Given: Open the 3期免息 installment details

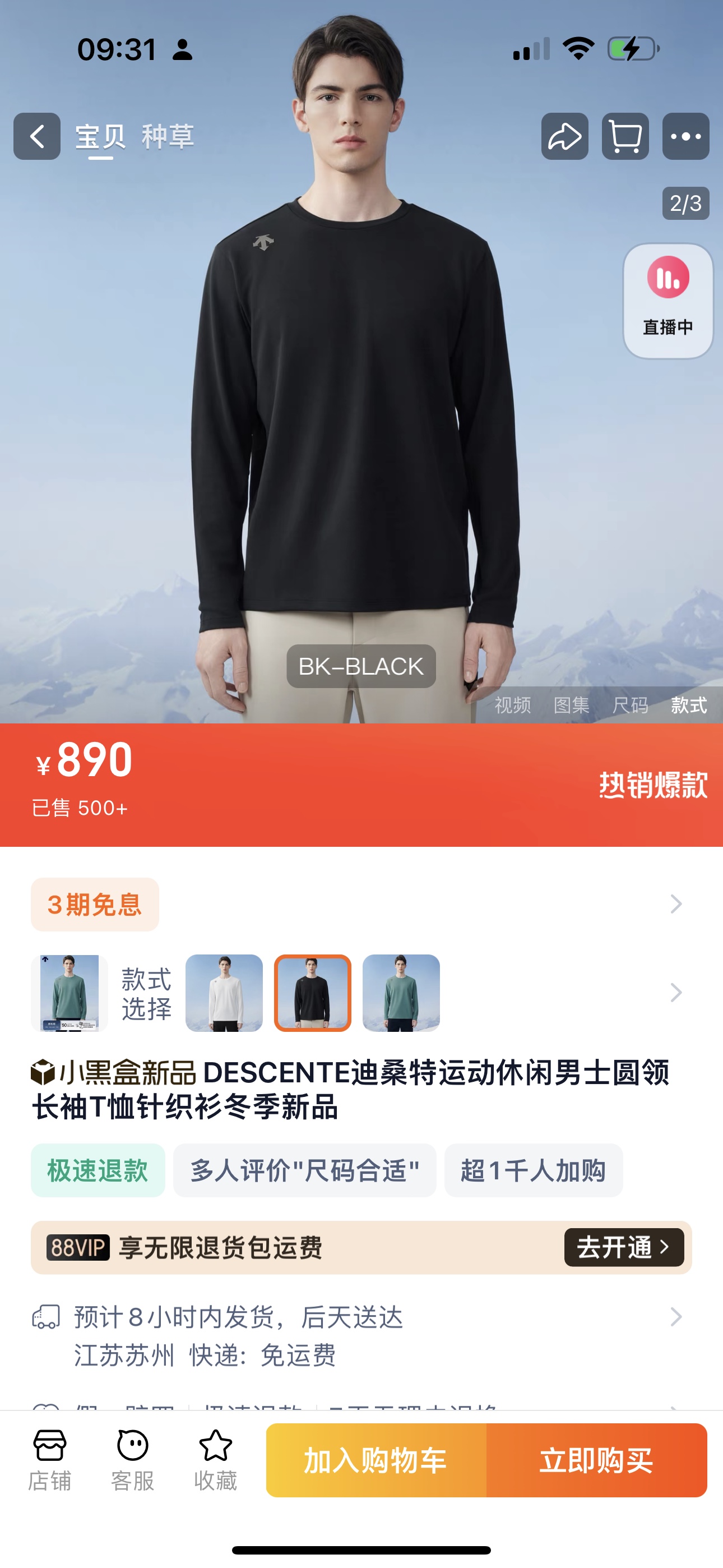Looking at the screenshot, I should tap(95, 905).
